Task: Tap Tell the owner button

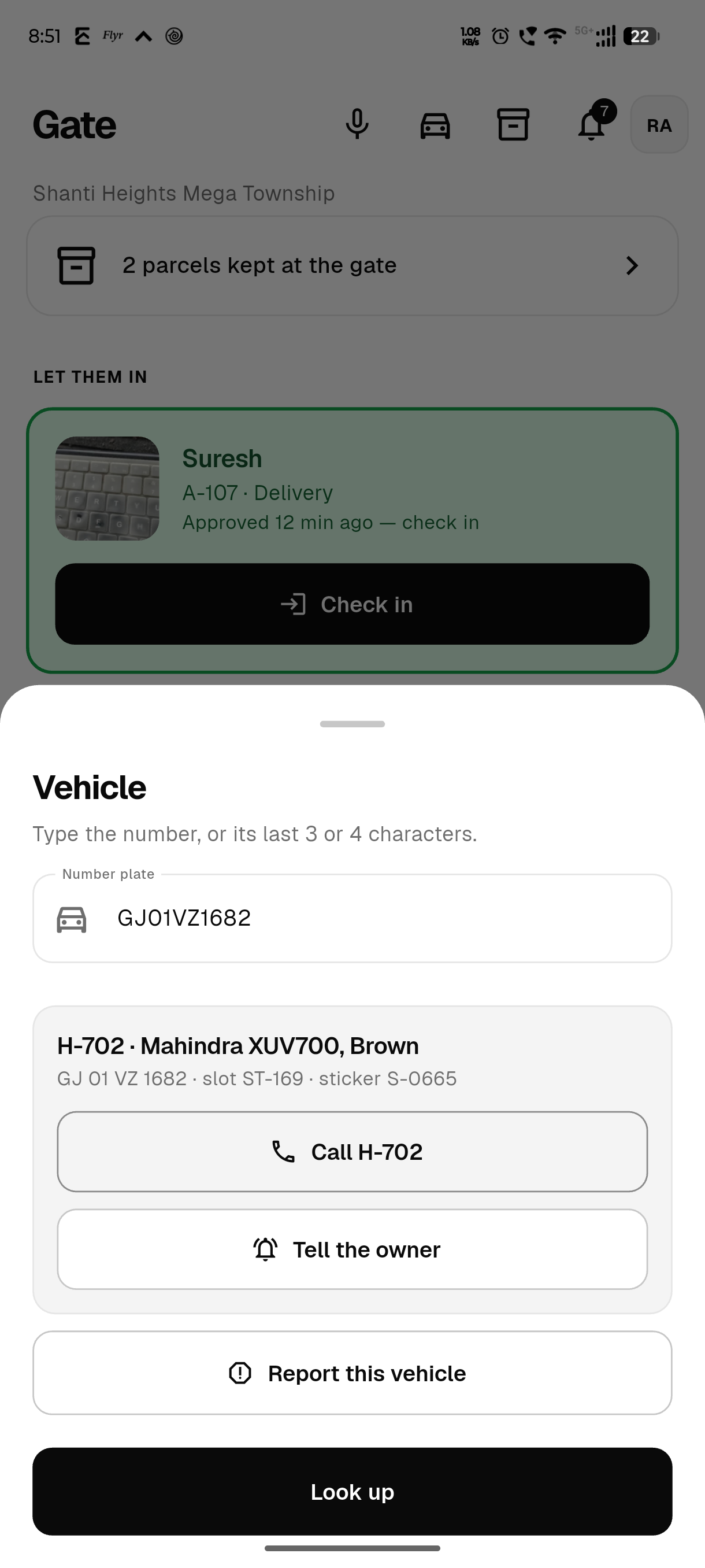Action: [352, 1249]
